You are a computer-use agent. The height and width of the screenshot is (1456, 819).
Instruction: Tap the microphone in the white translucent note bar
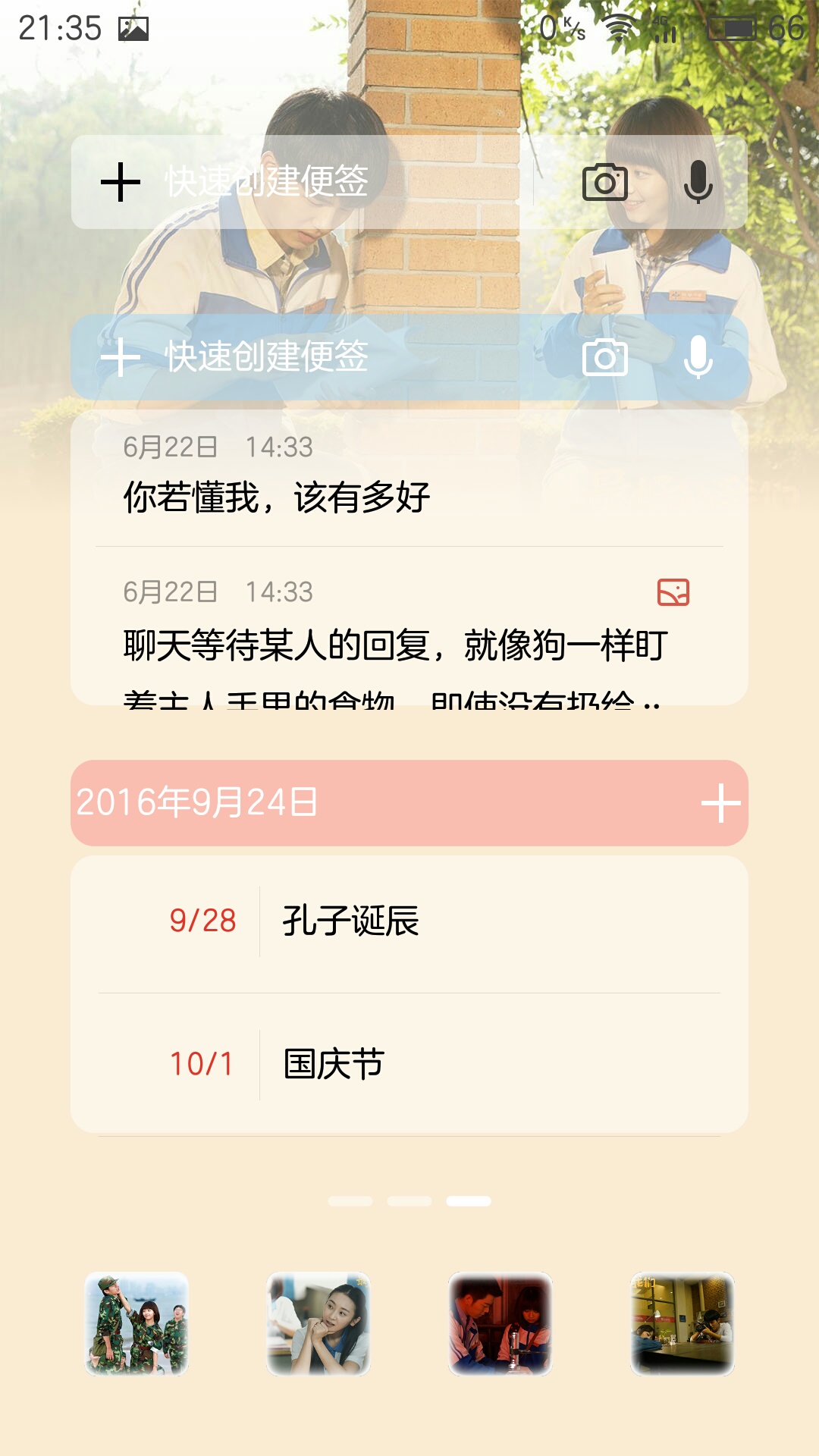698,182
